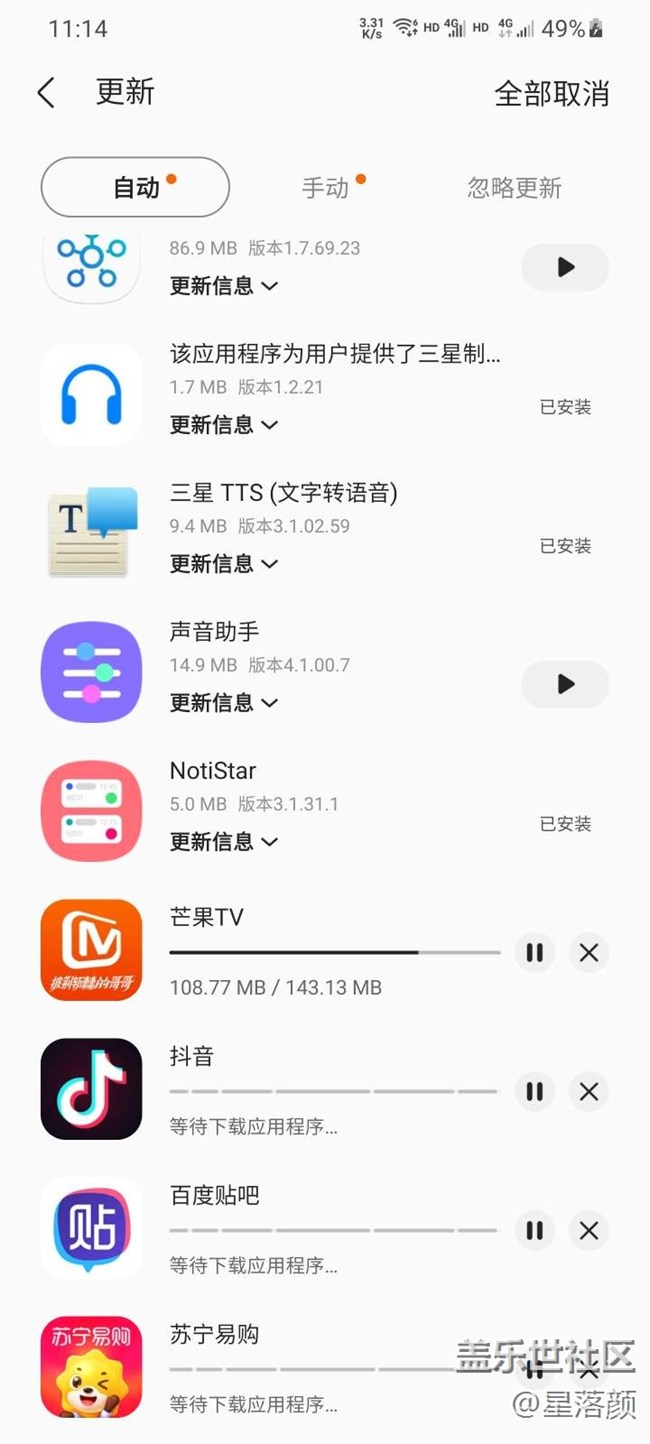This screenshot has width=650, height=1444.
Task: Switch to the 手动 tab
Action: point(326,187)
